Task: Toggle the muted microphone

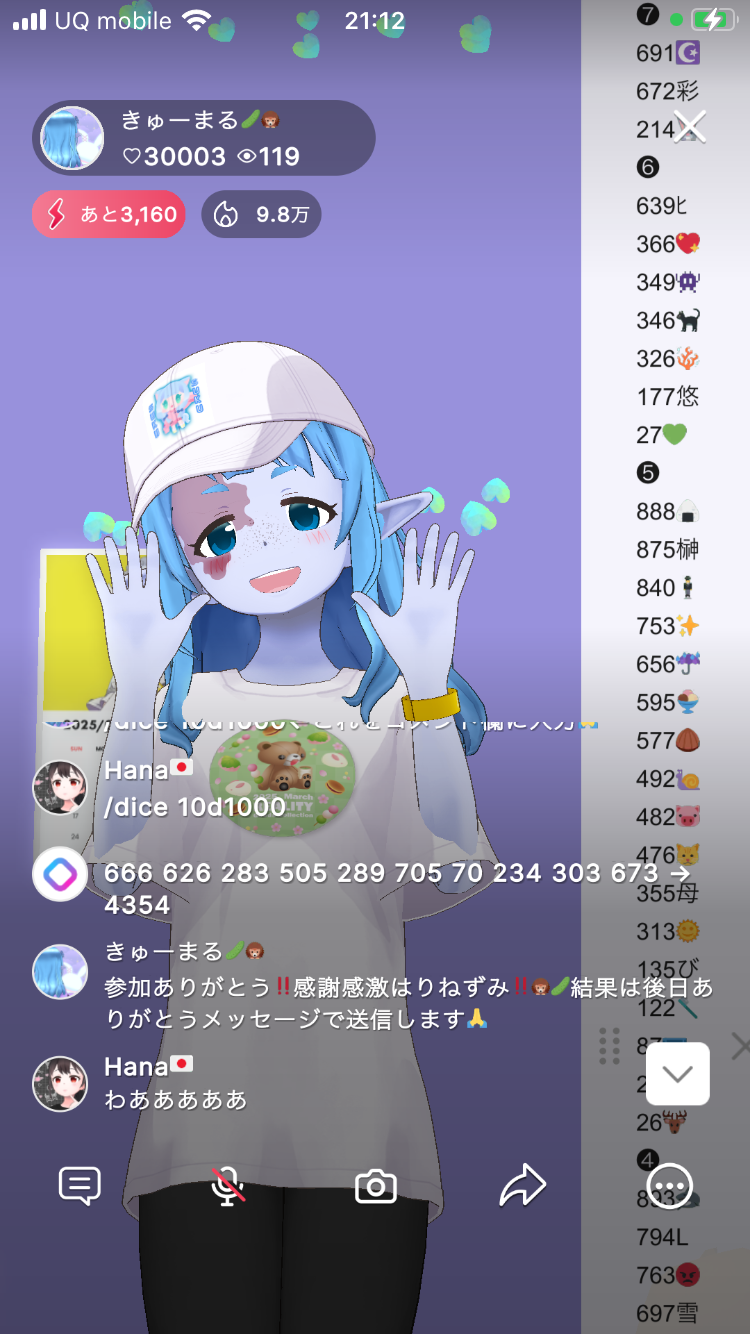Action: (228, 1187)
